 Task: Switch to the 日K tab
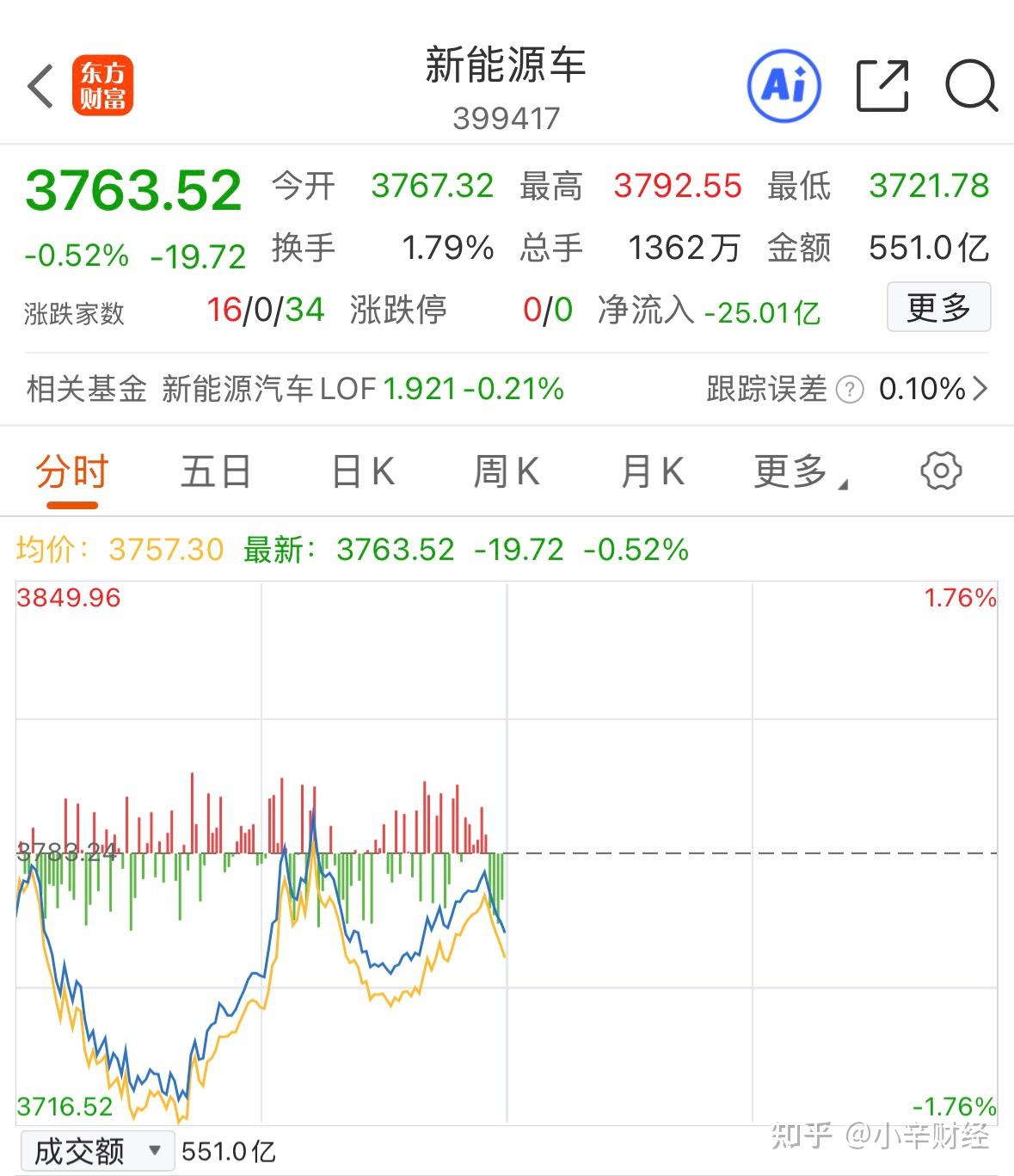coord(364,471)
